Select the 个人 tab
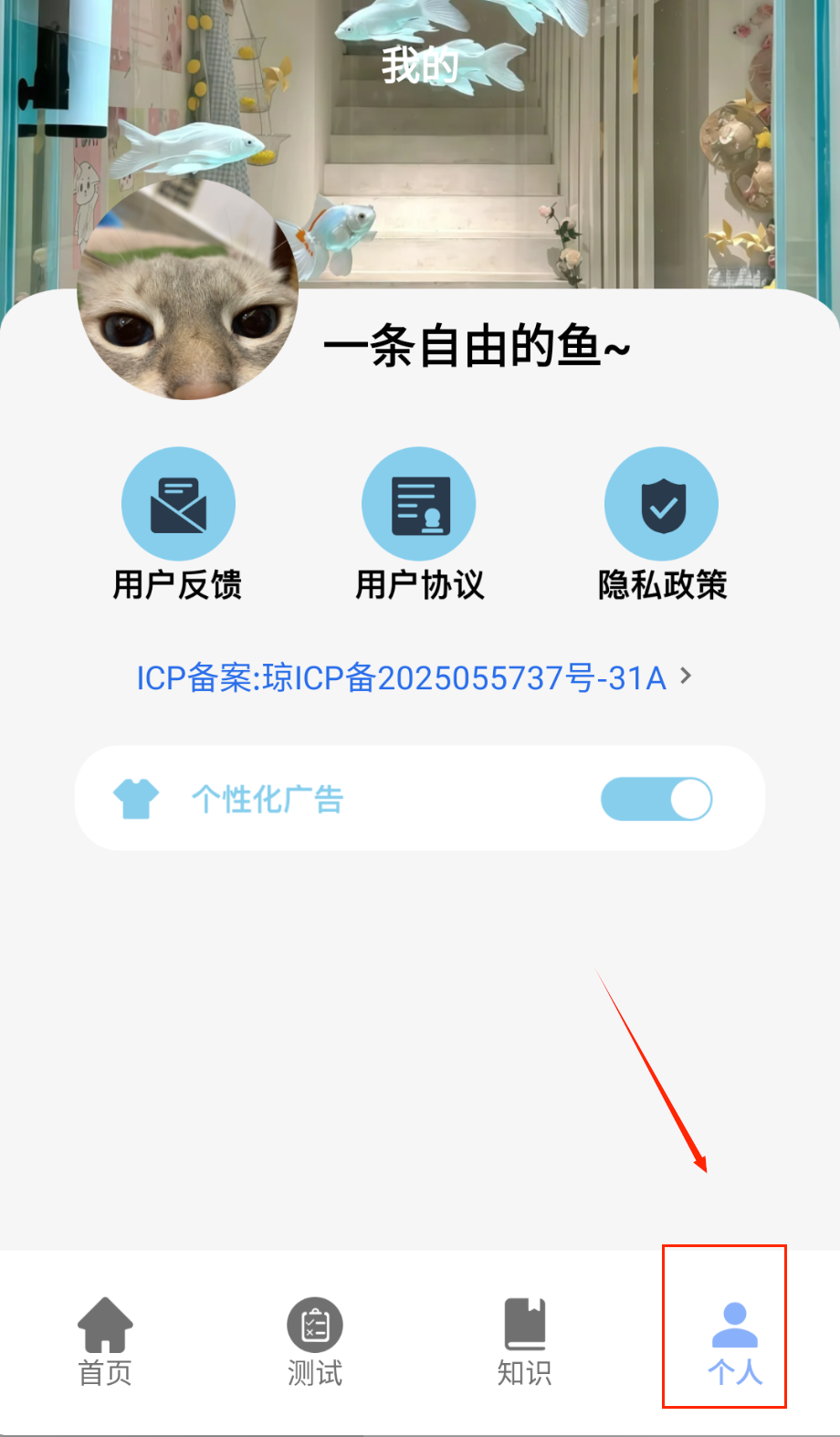The image size is (840, 1437). click(734, 1341)
